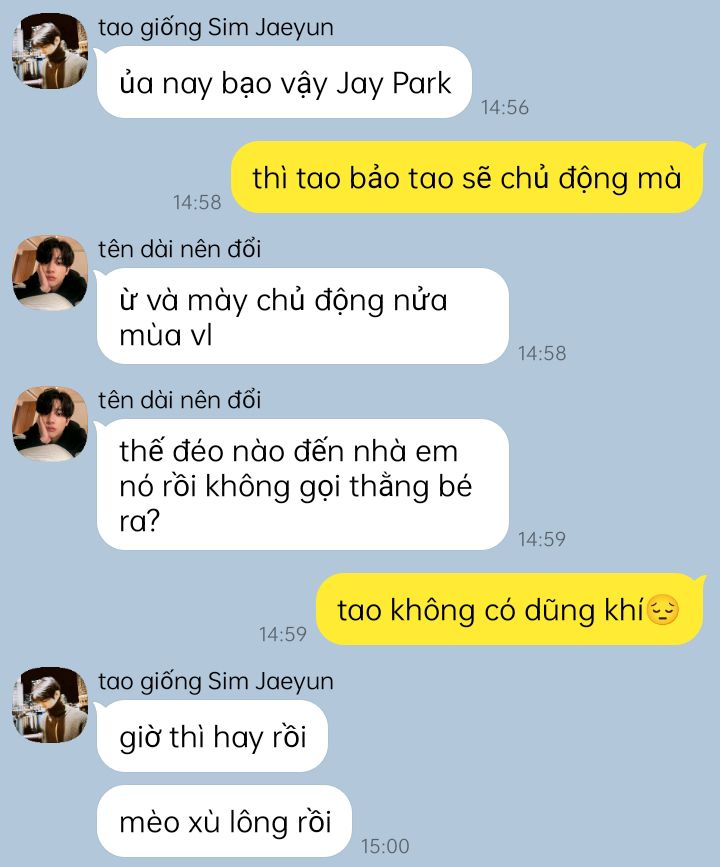Image resolution: width=720 pixels, height=867 pixels.
Task: Open avatar beside "giờ thì hay rồi" message
Action: pyautogui.click(x=50, y=705)
